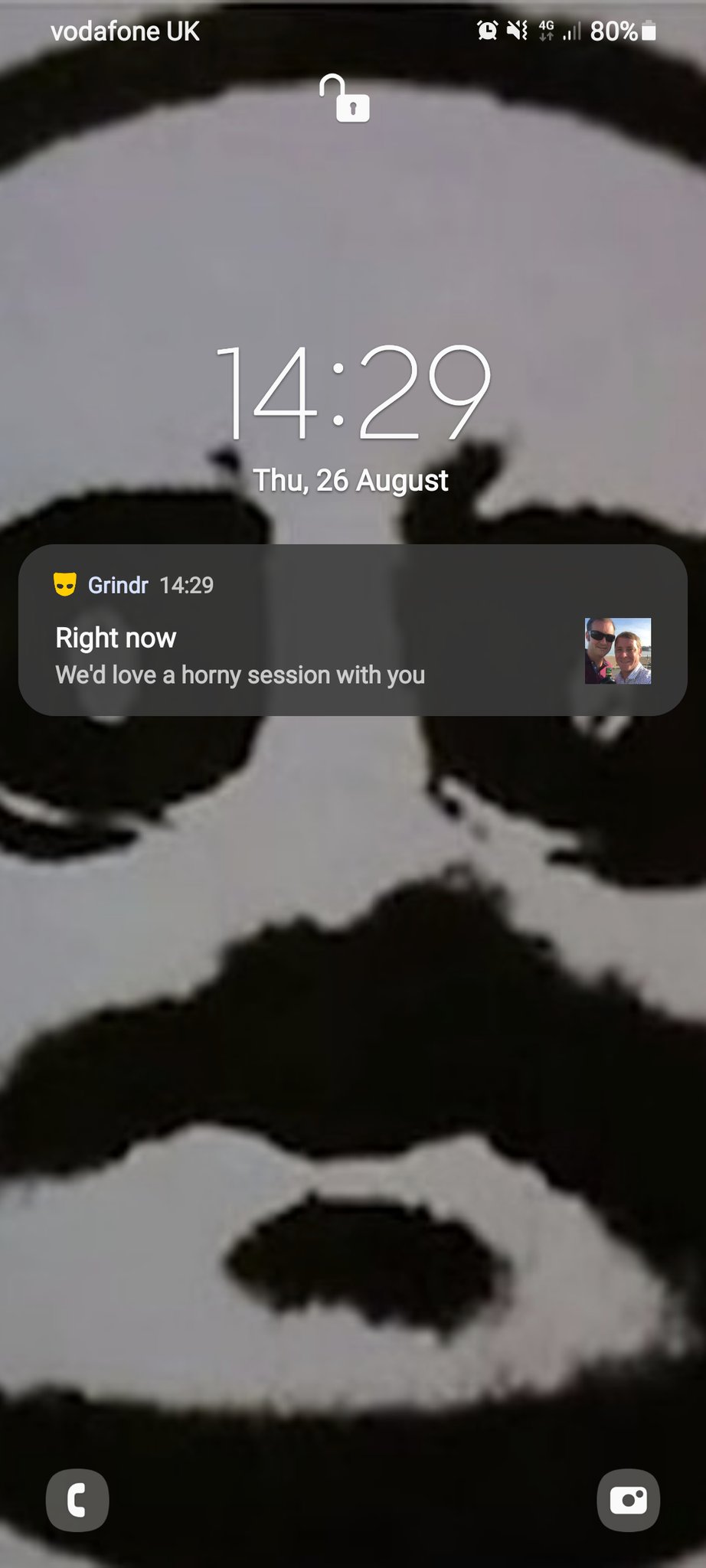This screenshot has height=1568, width=706.
Task: Launch the camera shortcut
Action: (x=628, y=1500)
